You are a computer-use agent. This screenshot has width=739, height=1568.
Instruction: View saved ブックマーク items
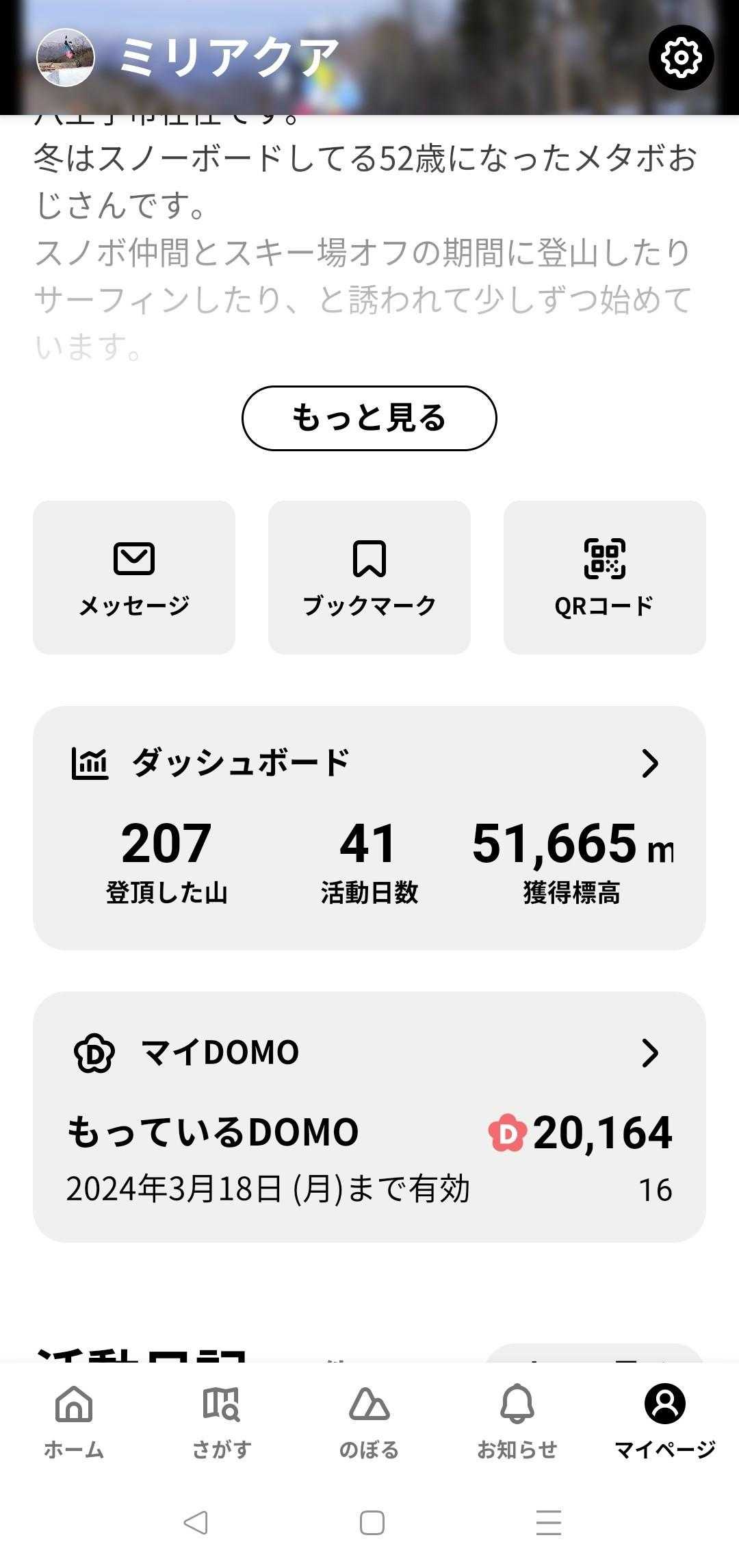click(x=369, y=577)
